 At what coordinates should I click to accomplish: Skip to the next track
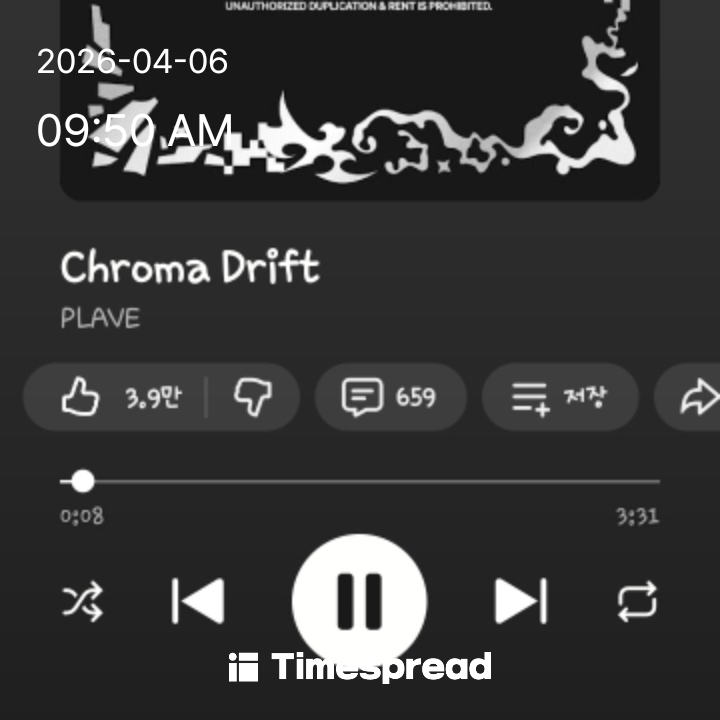pos(521,601)
